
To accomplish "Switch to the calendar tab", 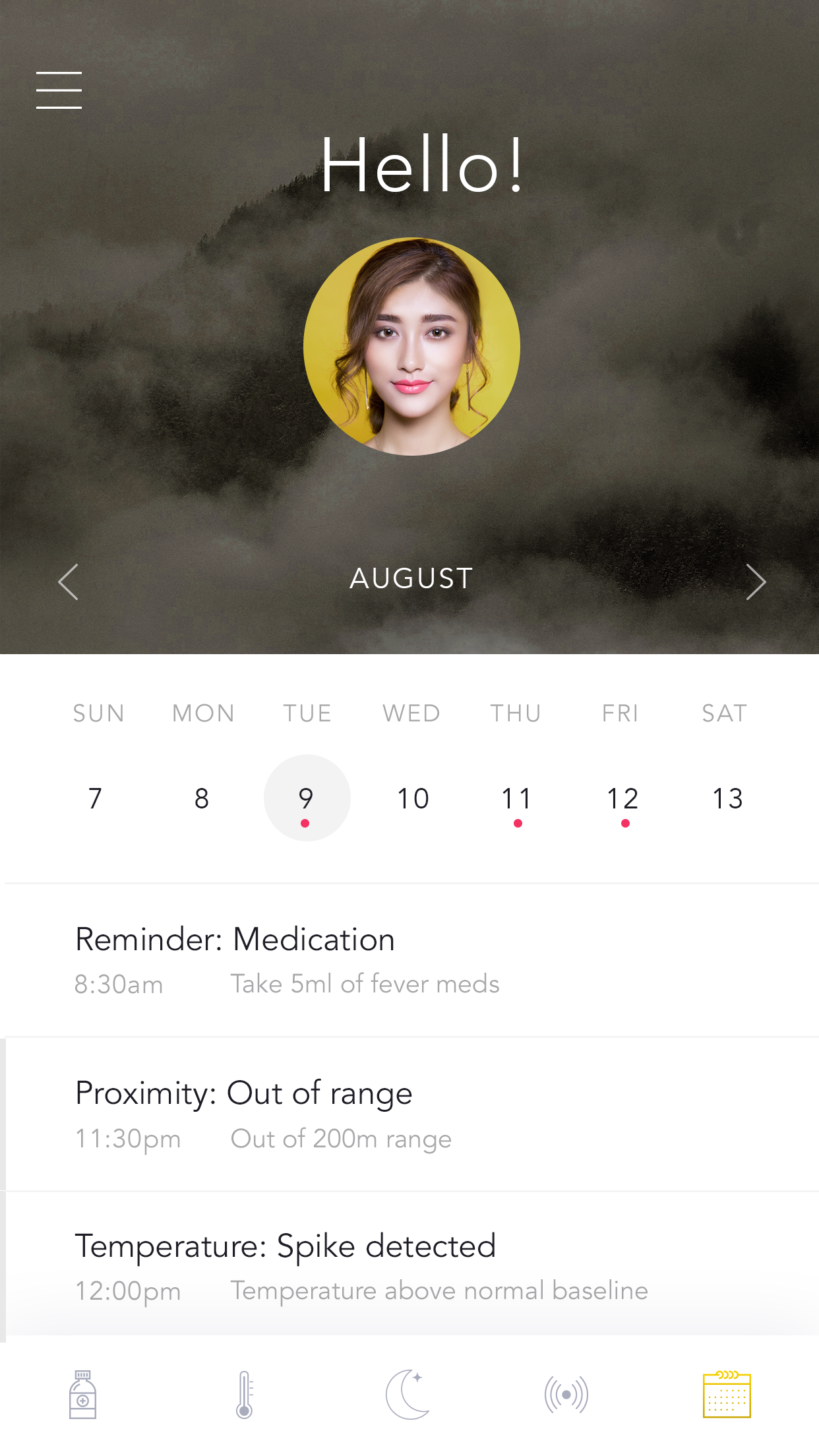I will tap(727, 1395).
